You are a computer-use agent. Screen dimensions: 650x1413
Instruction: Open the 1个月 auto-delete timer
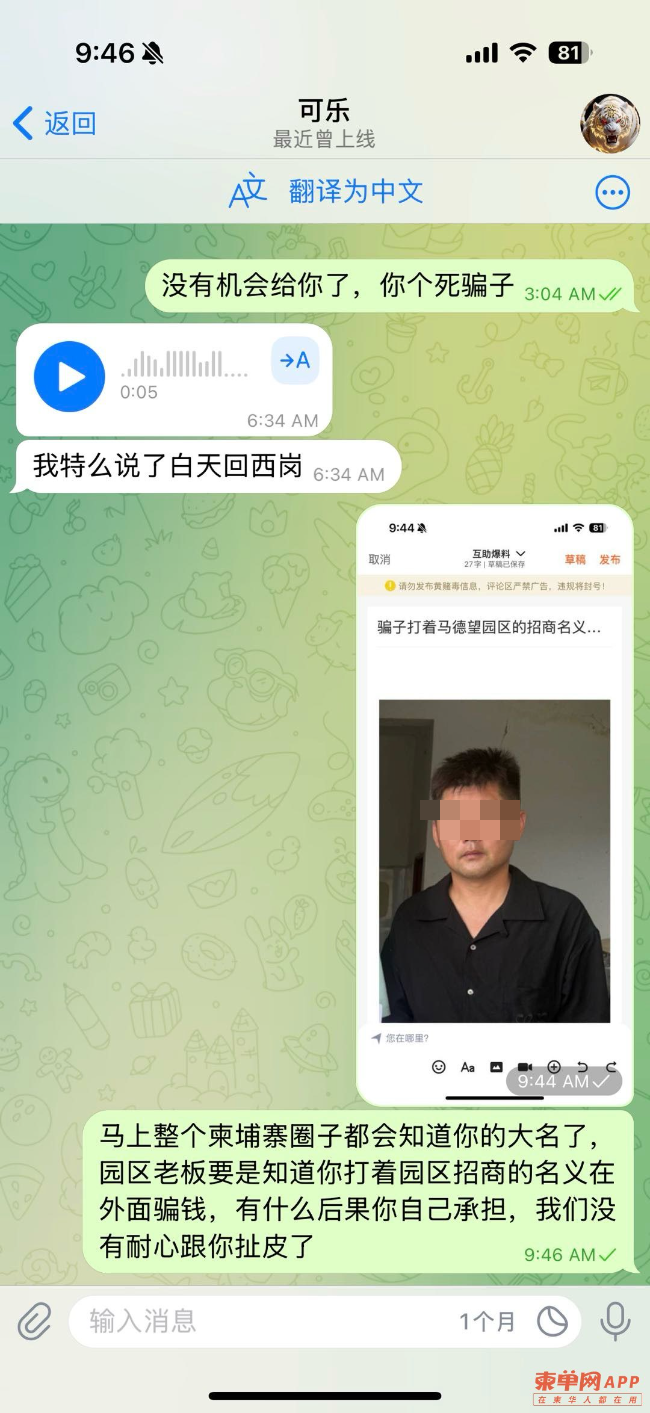point(487,1322)
